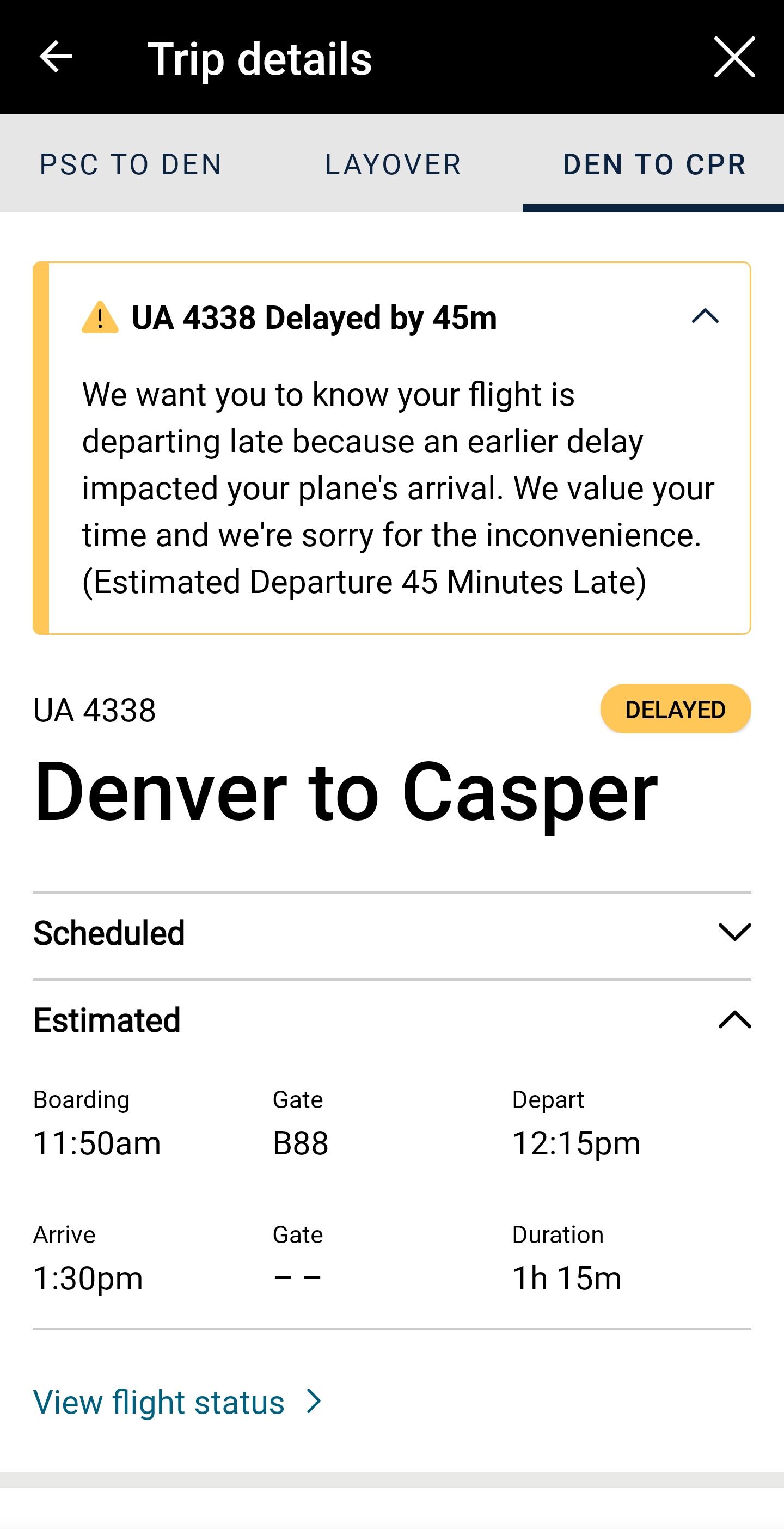Collapse the UA 4338 delay notice

(705, 316)
